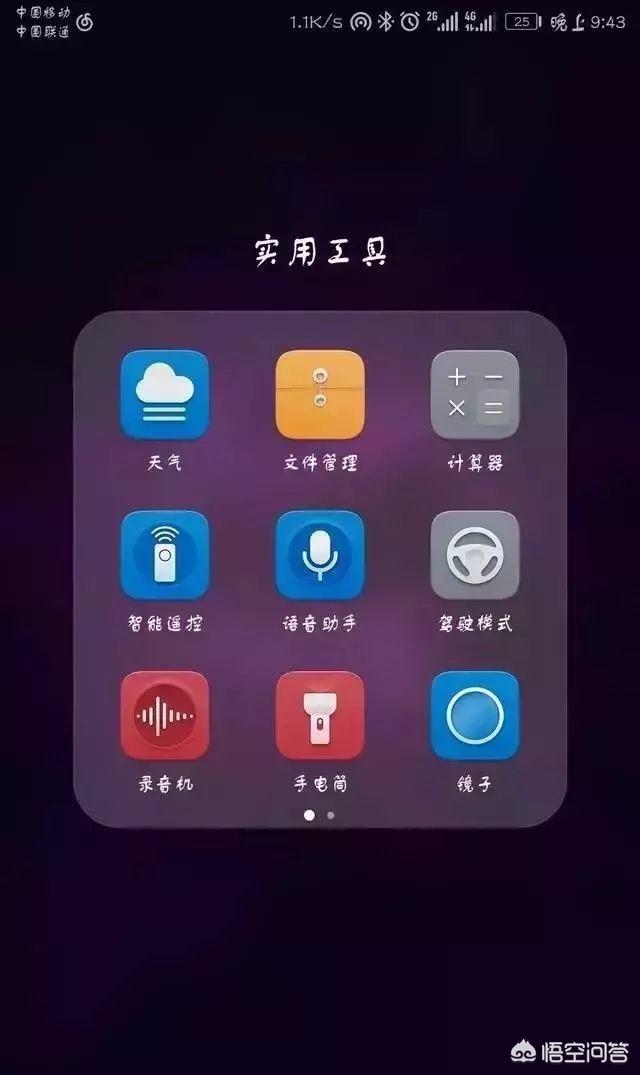
Task: Launch 文件管理 file manager
Action: [320, 395]
